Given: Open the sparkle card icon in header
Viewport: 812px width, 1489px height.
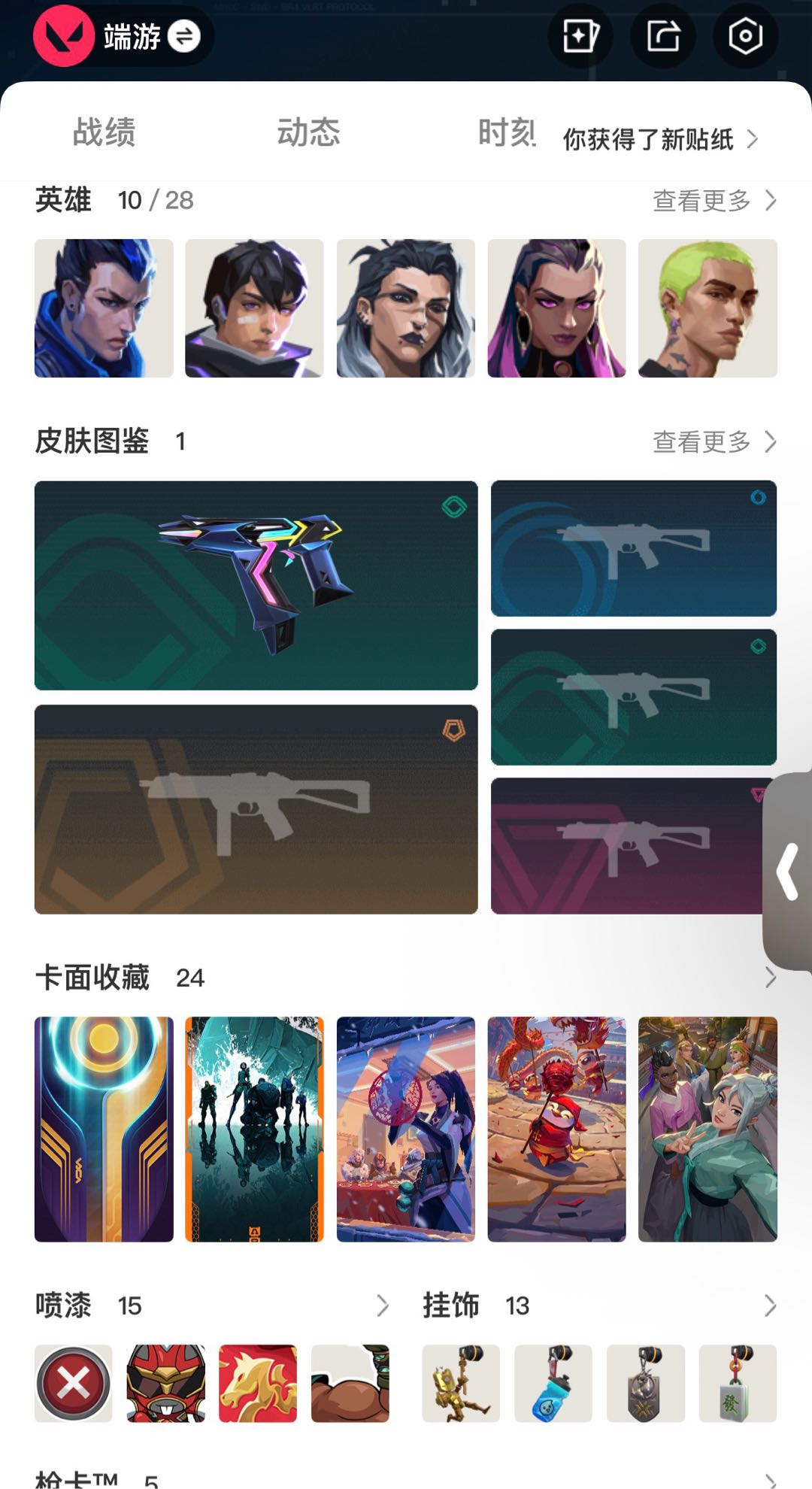Looking at the screenshot, I should pos(580,36).
